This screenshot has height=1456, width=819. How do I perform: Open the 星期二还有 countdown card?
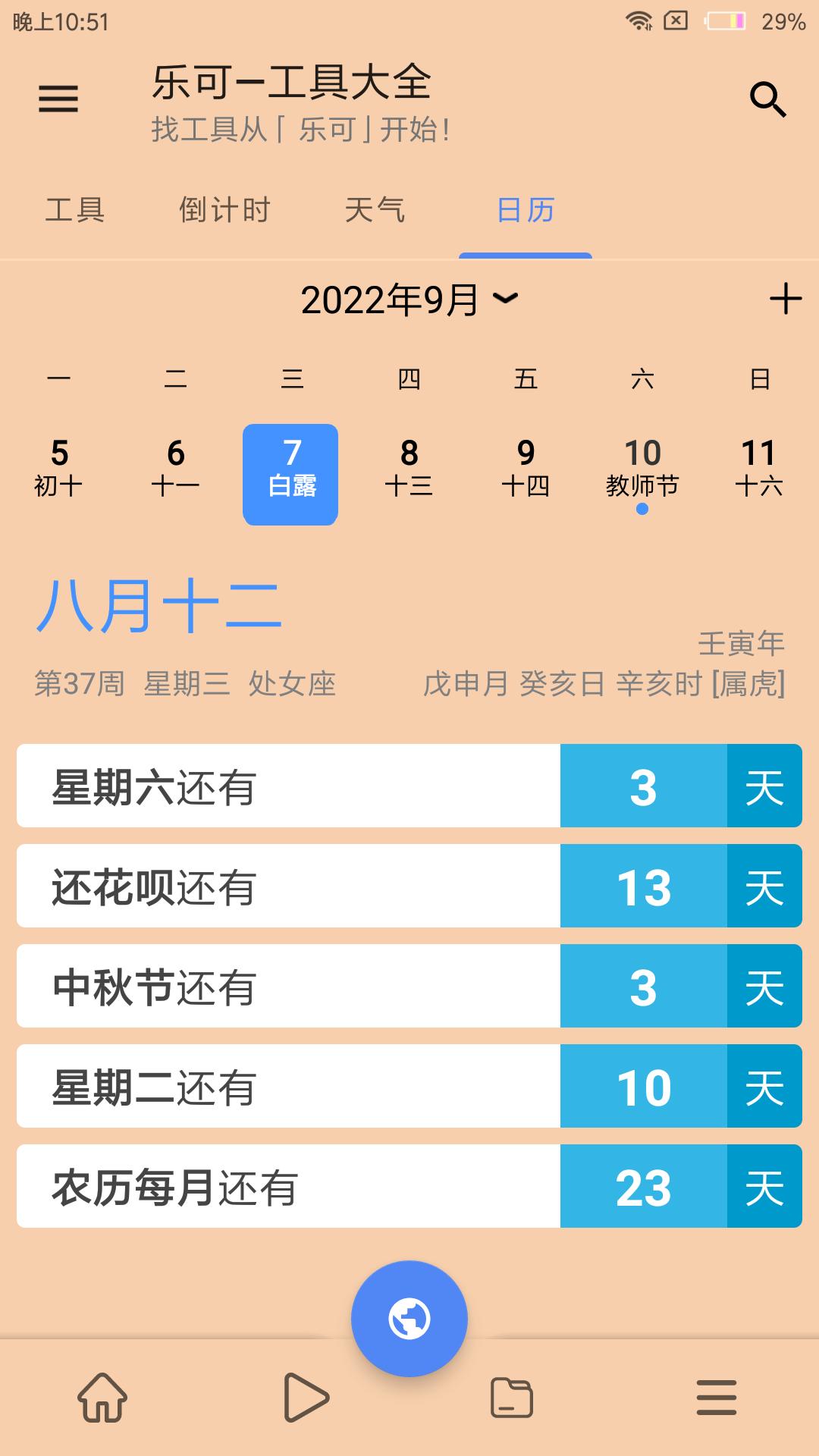click(409, 1086)
